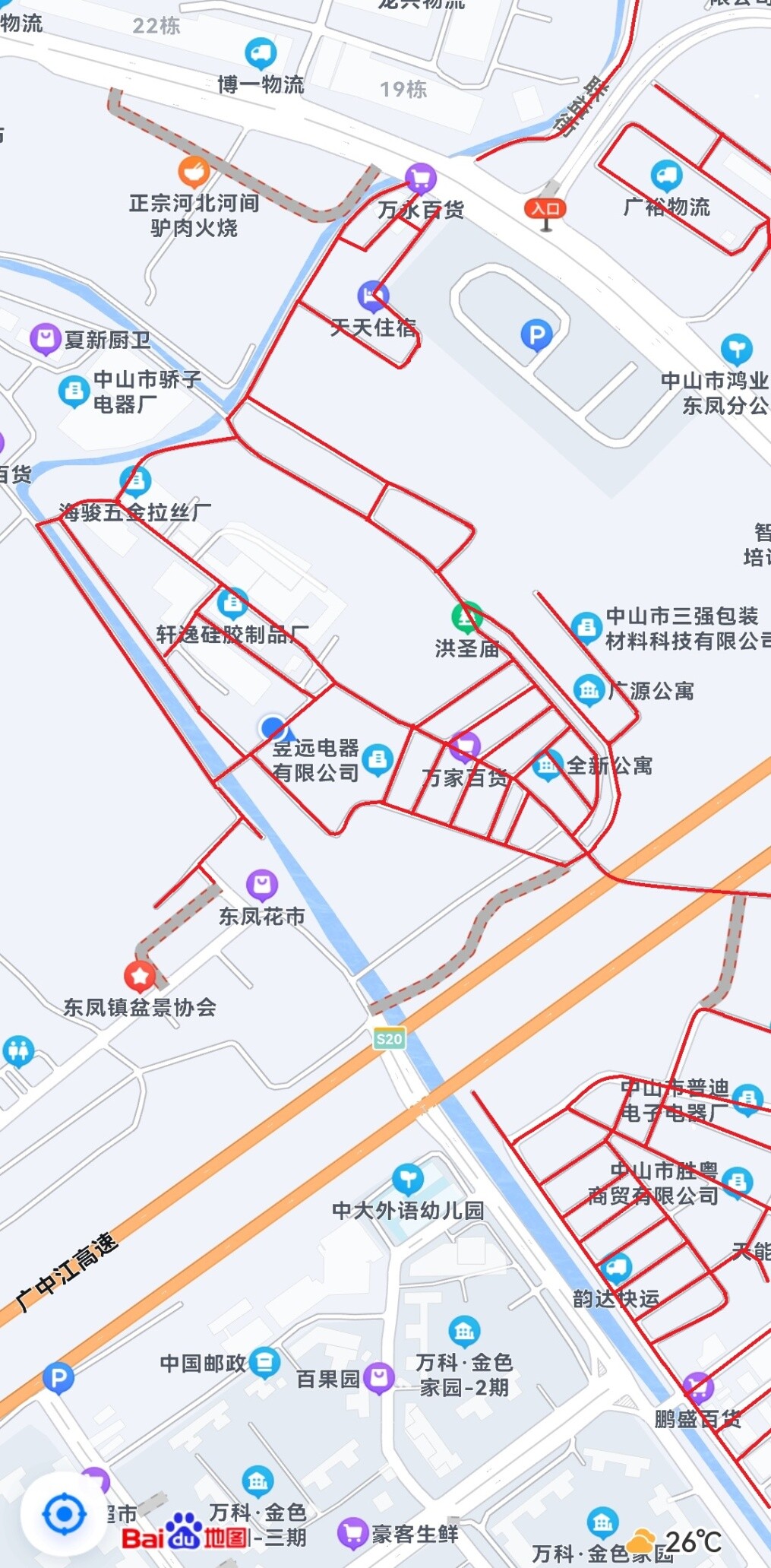View the 鹏盛百货 store marker
771x1568 pixels.
pos(698,1387)
